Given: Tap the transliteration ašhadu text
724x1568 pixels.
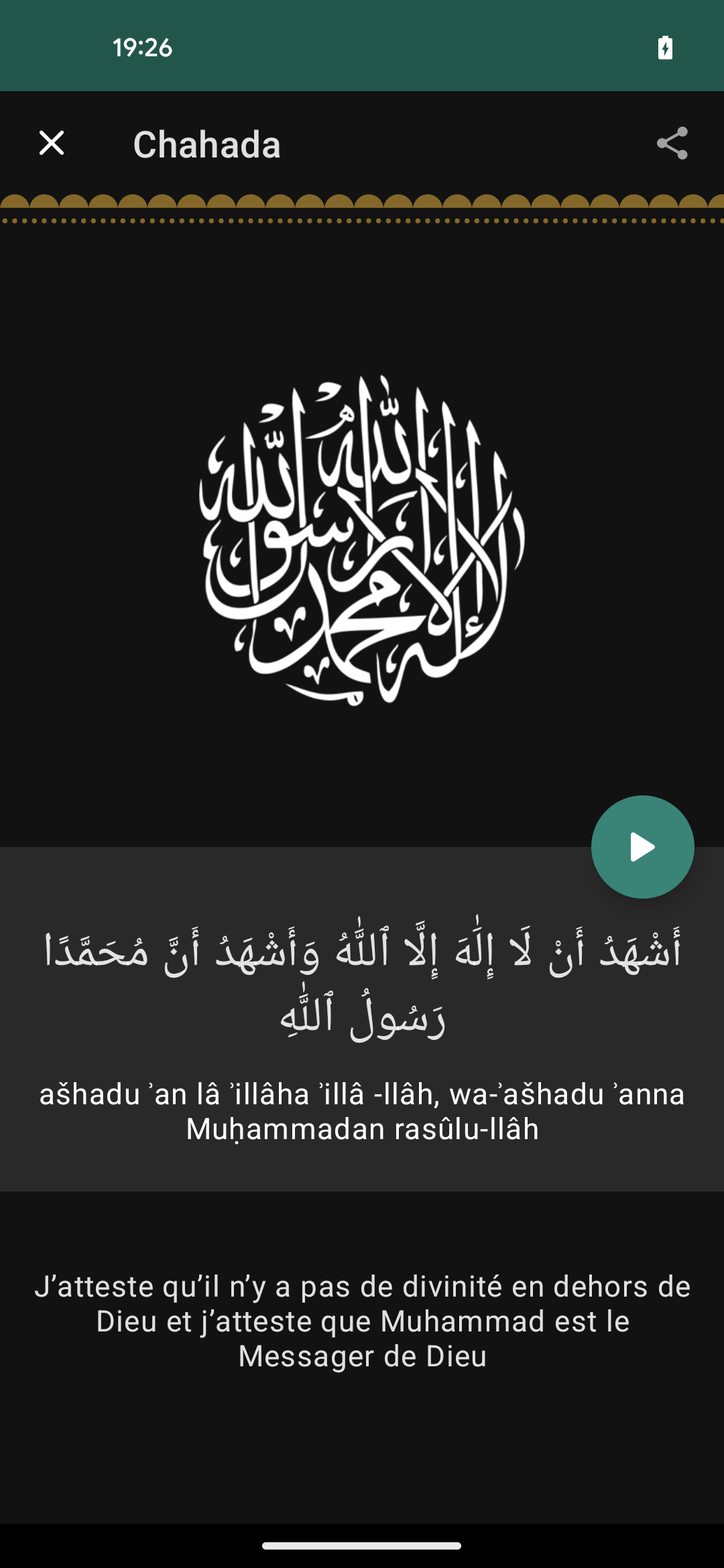Looking at the screenshot, I should [362, 1092].
